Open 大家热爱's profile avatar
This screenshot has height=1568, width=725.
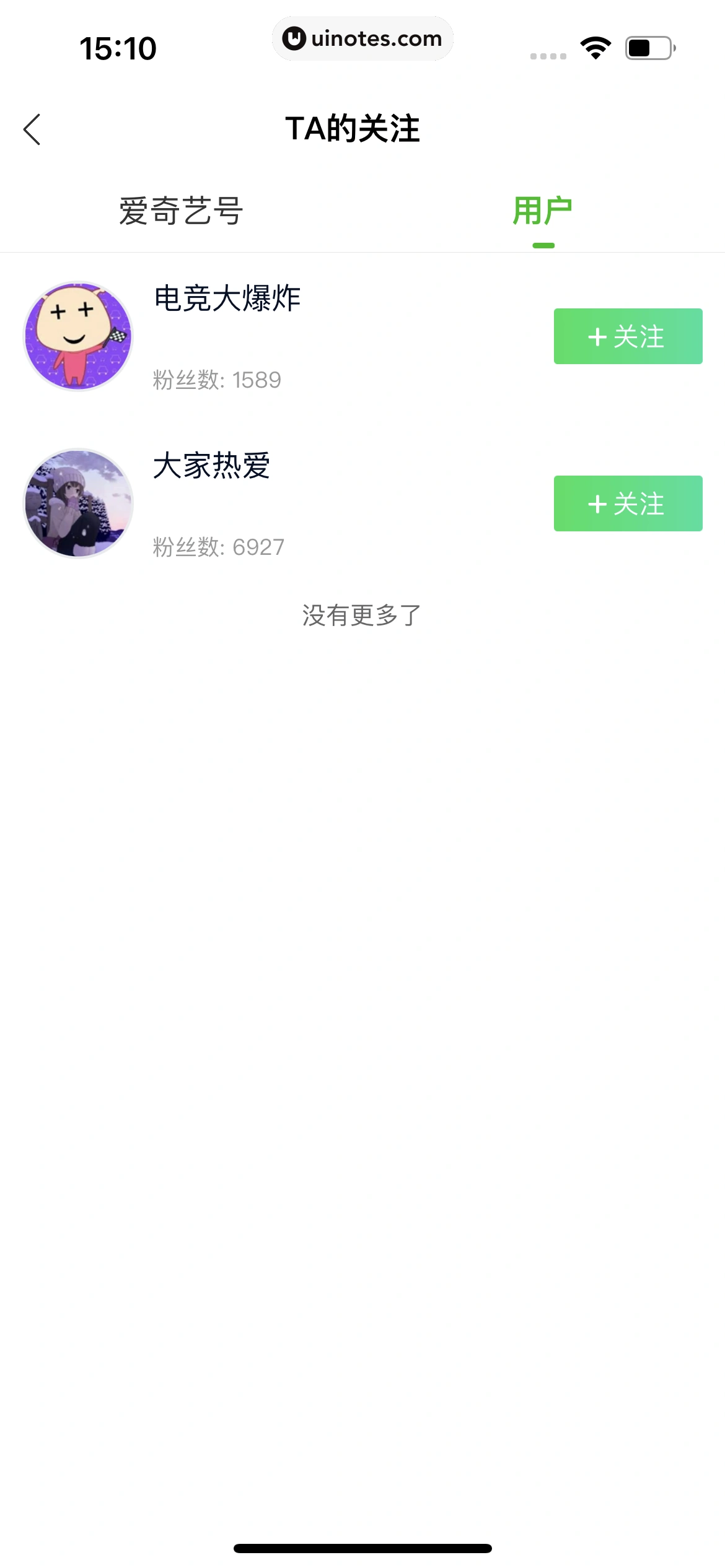(x=78, y=503)
